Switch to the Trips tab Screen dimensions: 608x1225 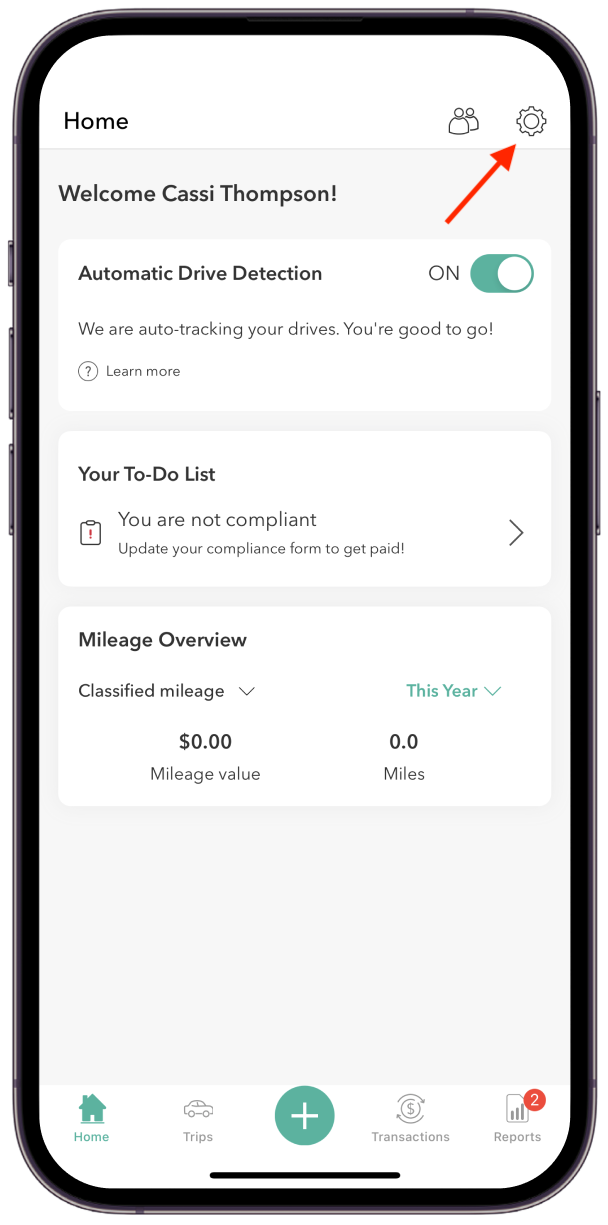coord(198,1119)
